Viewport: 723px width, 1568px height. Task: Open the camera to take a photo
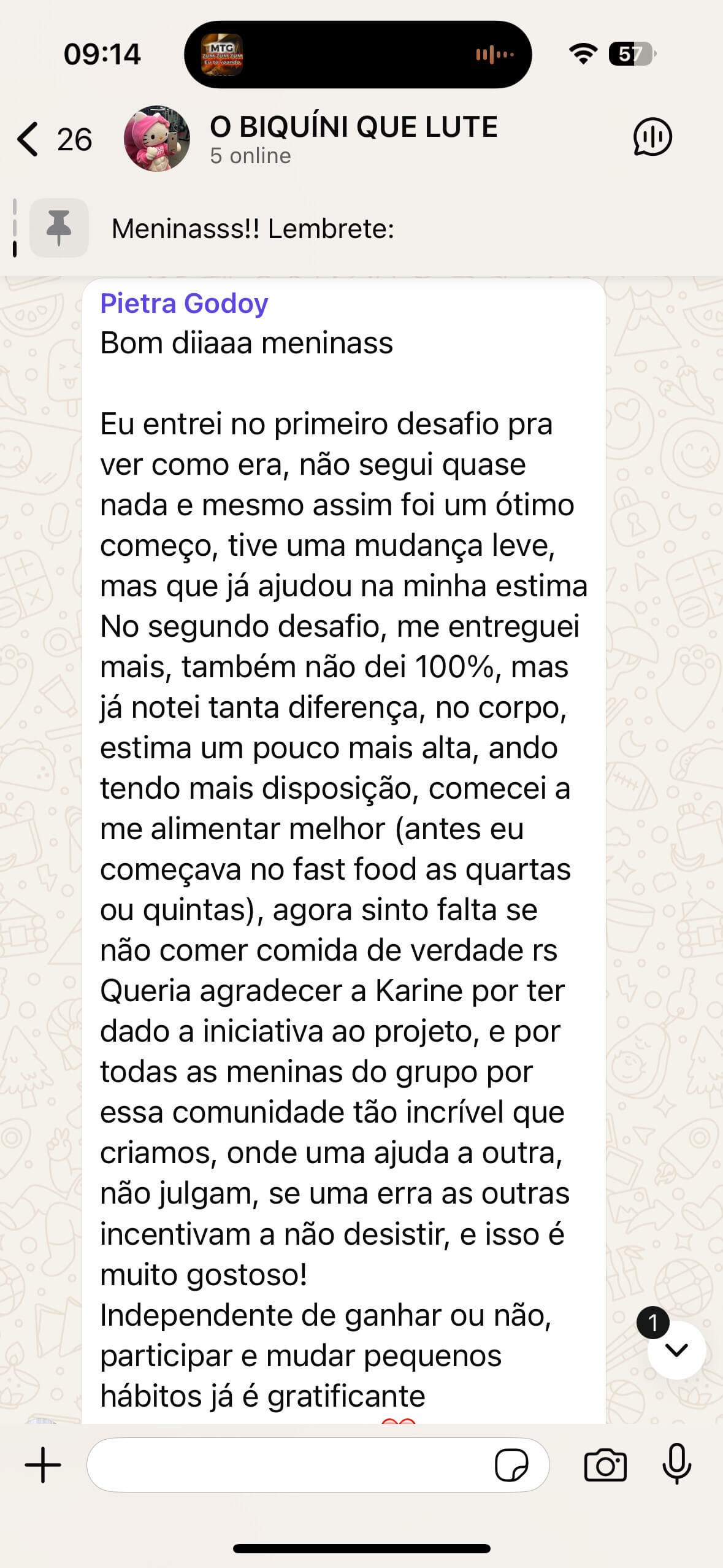click(x=605, y=1465)
